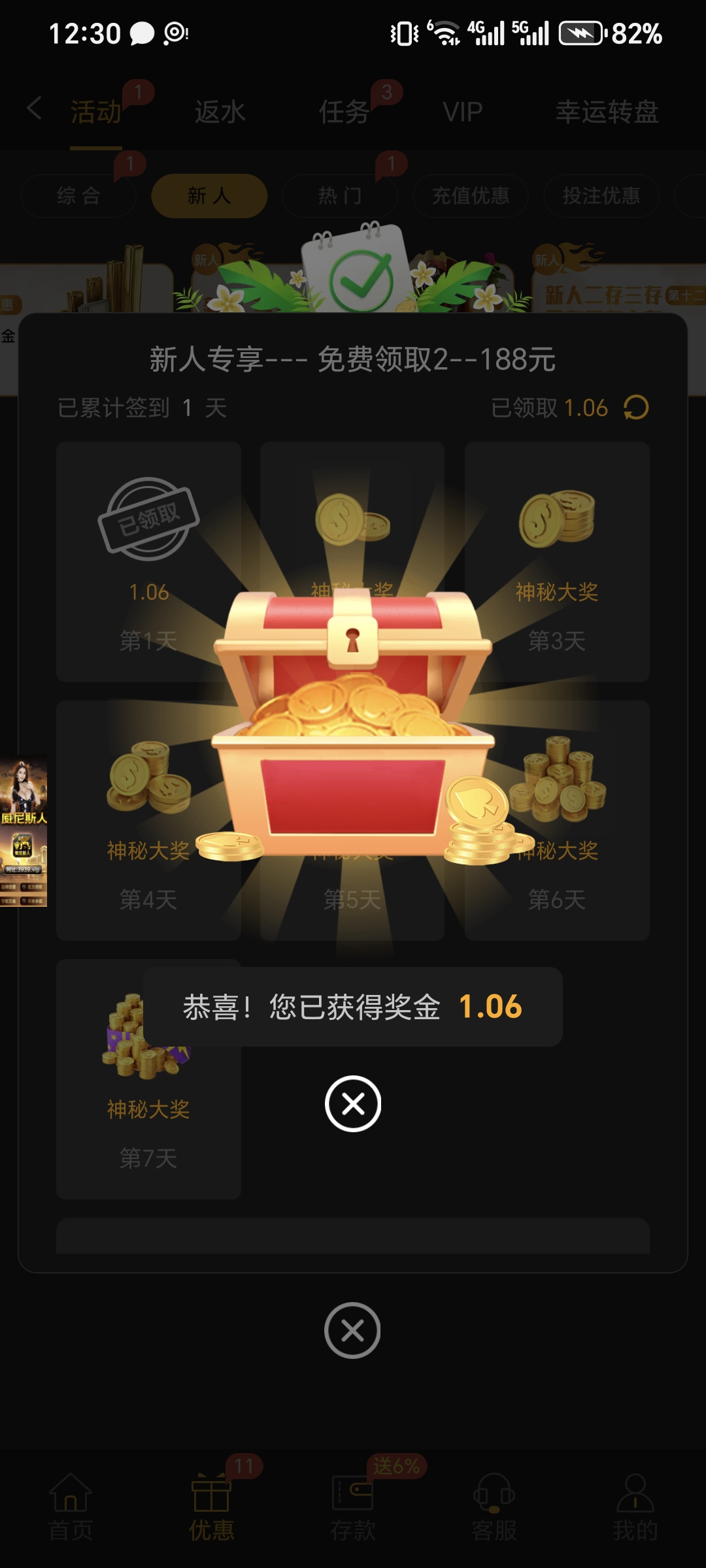Switch to the 返水 tab
The width and height of the screenshot is (706, 1568).
coord(220,112)
